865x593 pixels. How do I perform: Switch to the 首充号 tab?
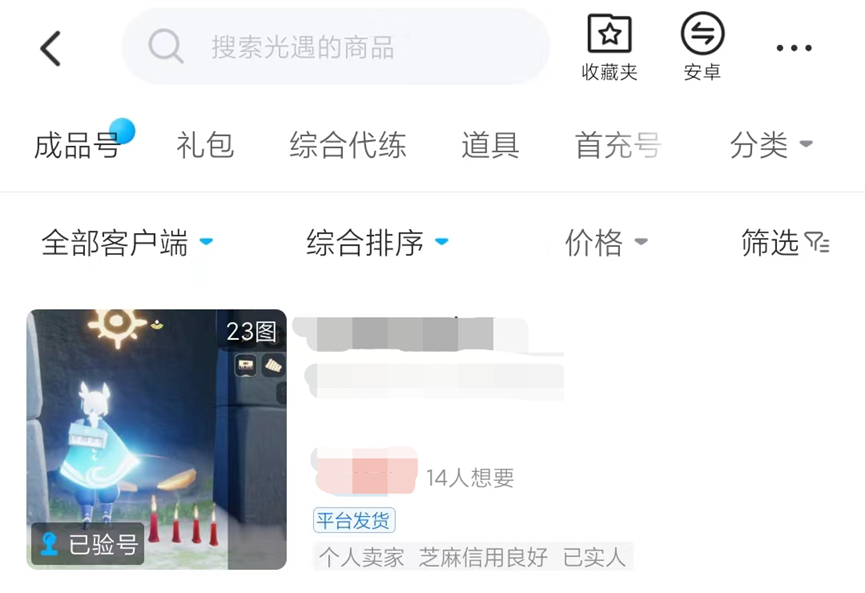(617, 146)
